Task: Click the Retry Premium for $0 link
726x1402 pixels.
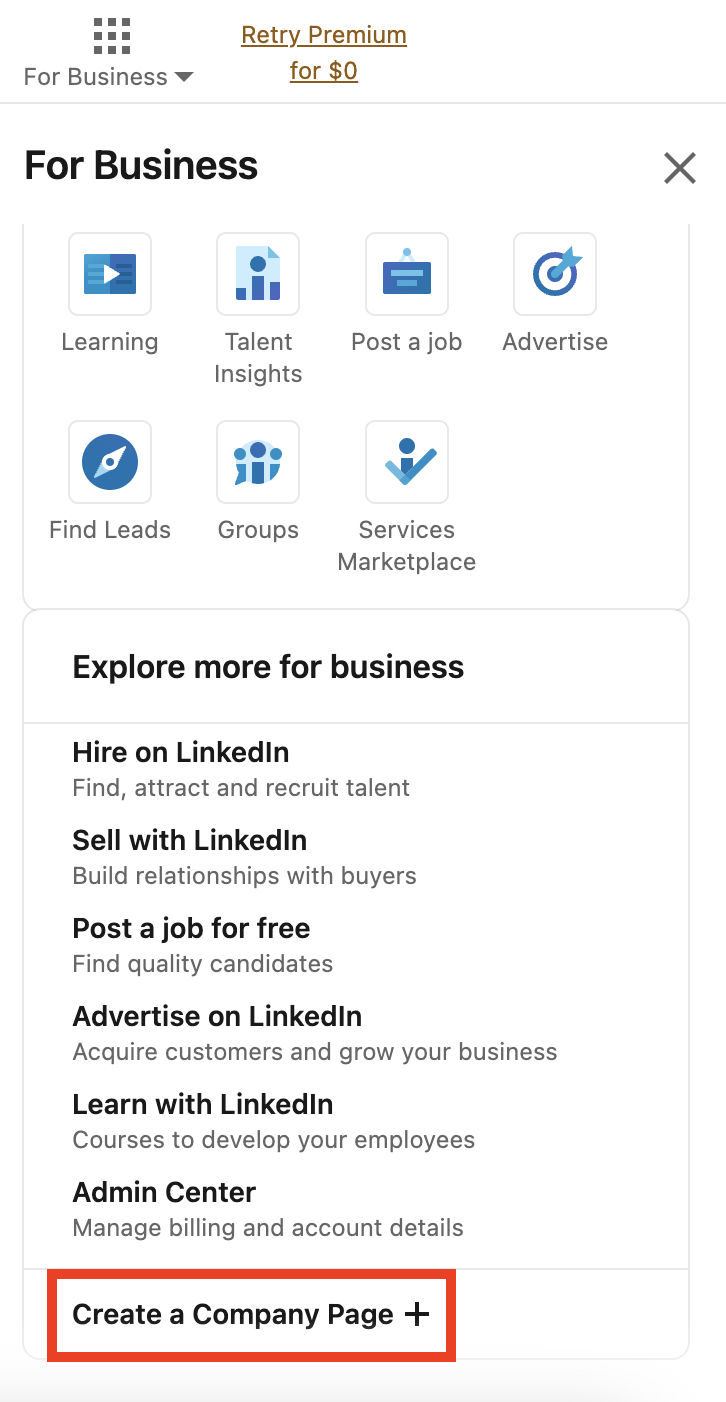Action: [323, 52]
